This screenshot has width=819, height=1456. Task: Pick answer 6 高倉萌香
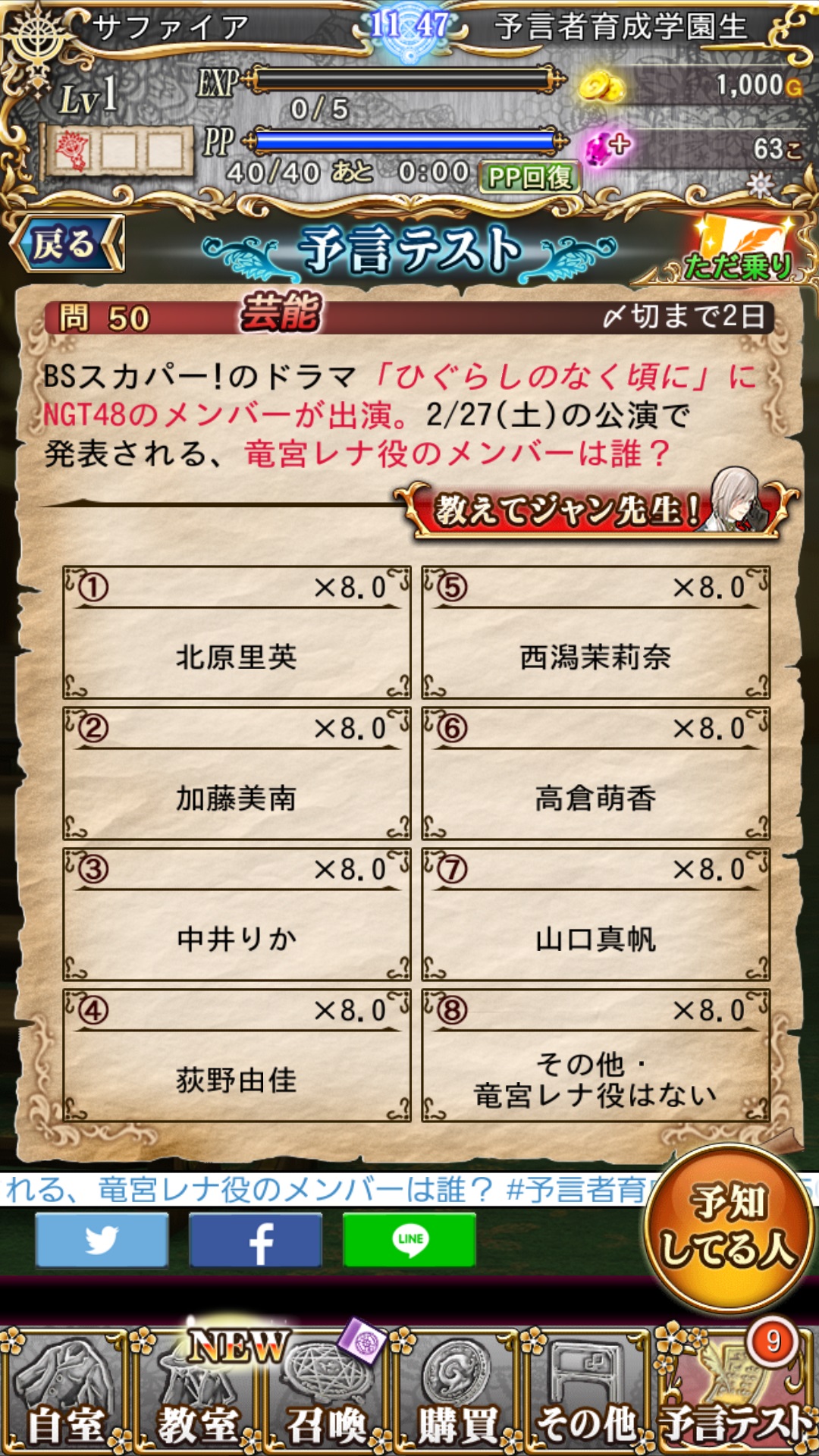tap(595, 774)
